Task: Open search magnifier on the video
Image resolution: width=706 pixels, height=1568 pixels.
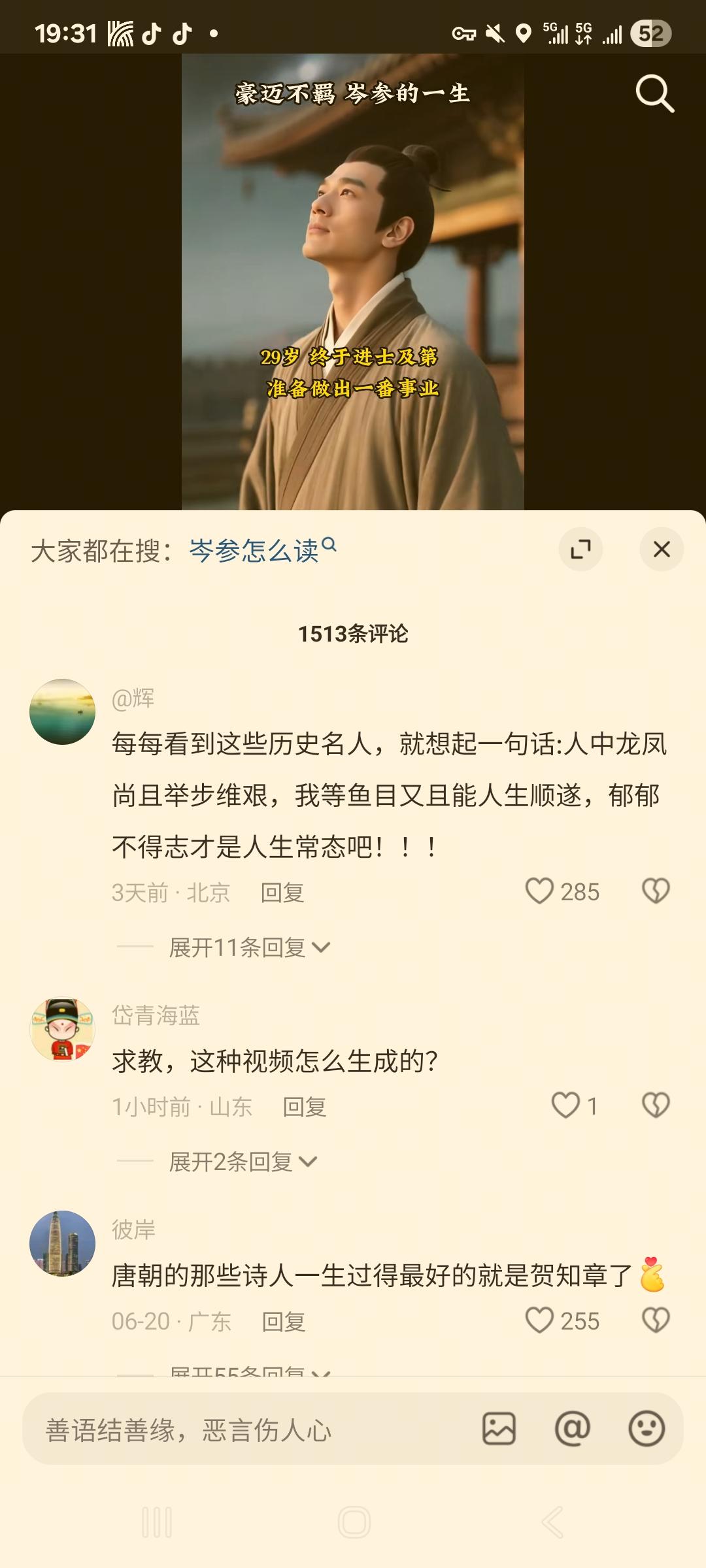Action: (654, 94)
